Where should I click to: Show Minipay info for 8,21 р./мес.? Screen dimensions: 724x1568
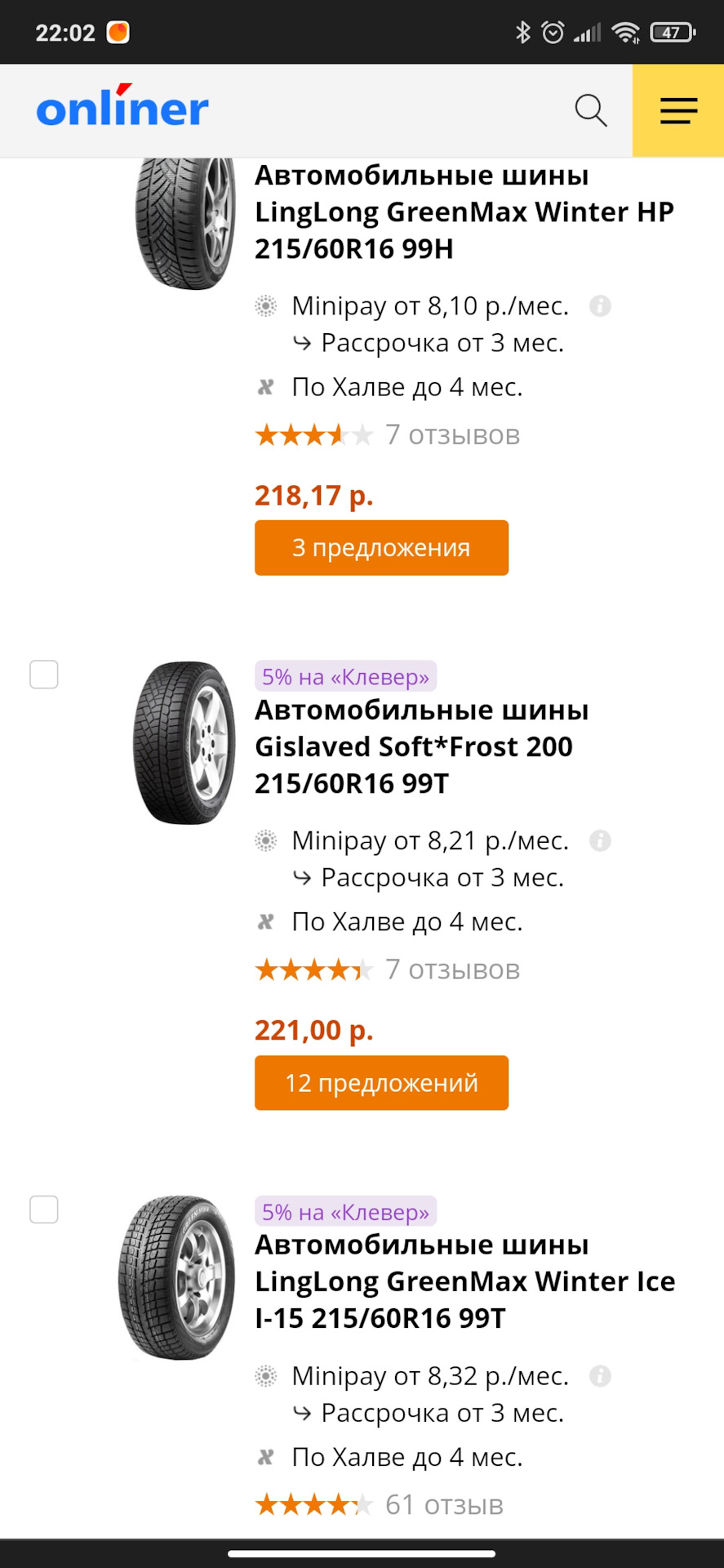pyautogui.click(x=600, y=840)
